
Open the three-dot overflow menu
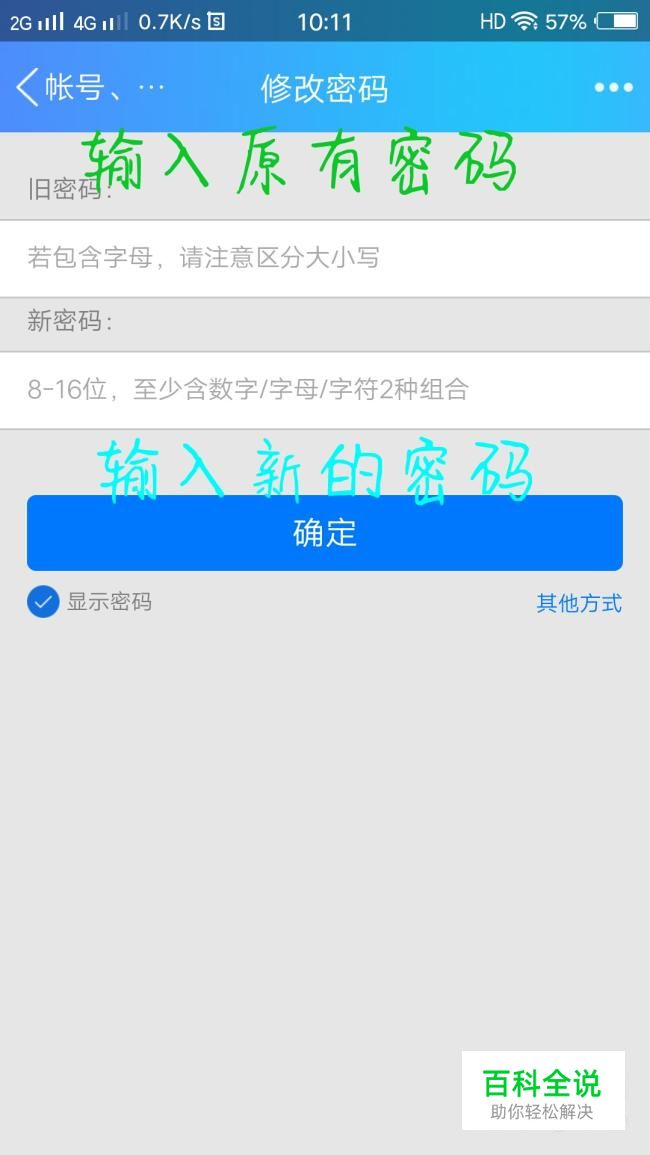(x=613, y=88)
